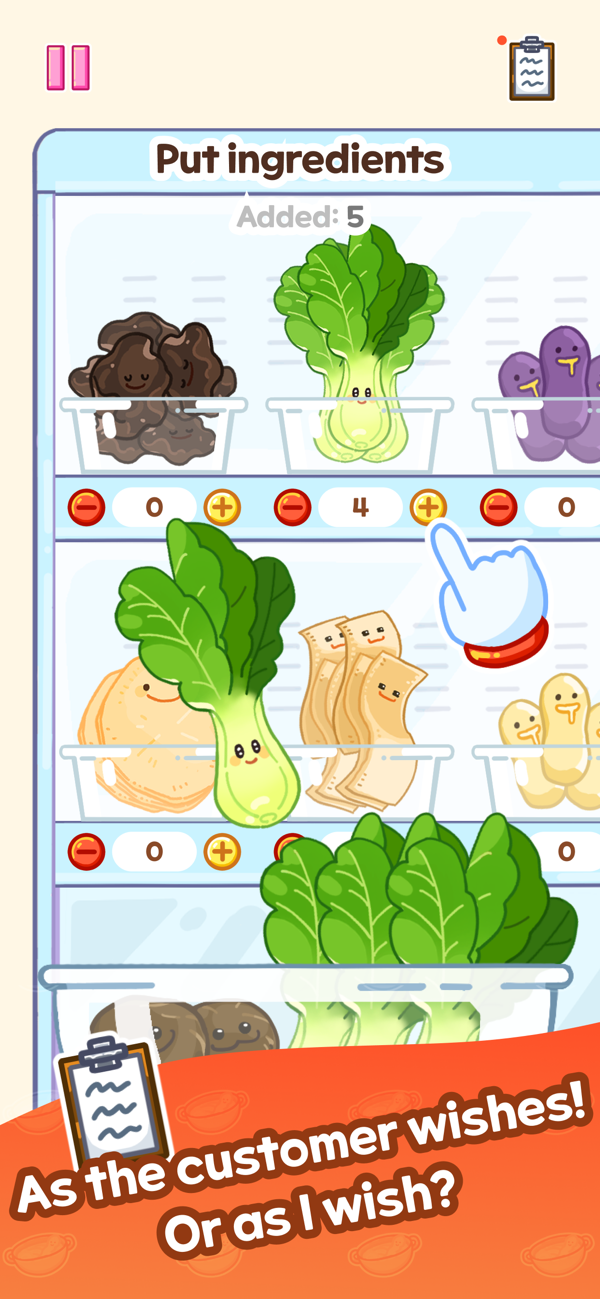Image resolution: width=600 pixels, height=1299 pixels.
Task: Add one black fungus portion
Action: (222, 508)
